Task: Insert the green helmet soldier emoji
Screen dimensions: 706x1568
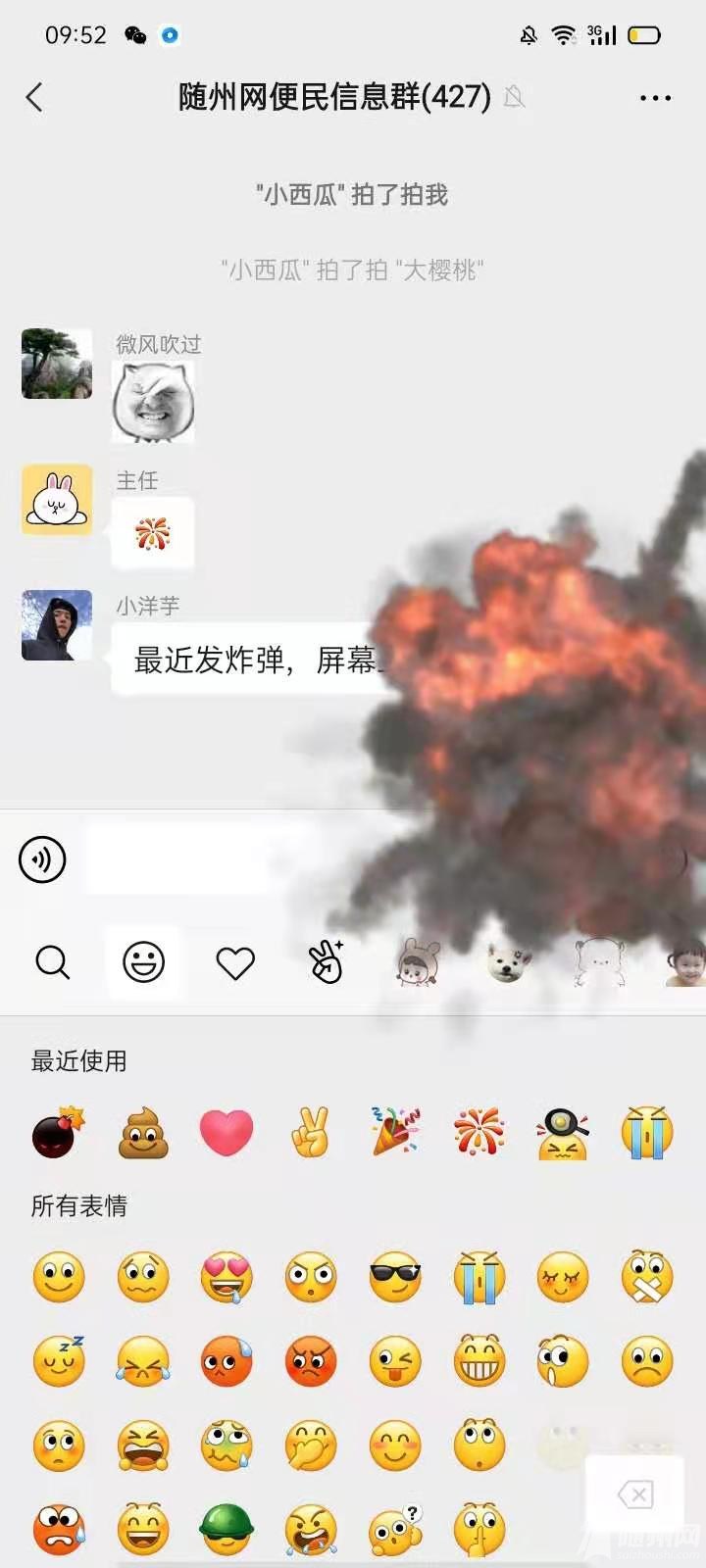Action: (x=227, y=1529)
